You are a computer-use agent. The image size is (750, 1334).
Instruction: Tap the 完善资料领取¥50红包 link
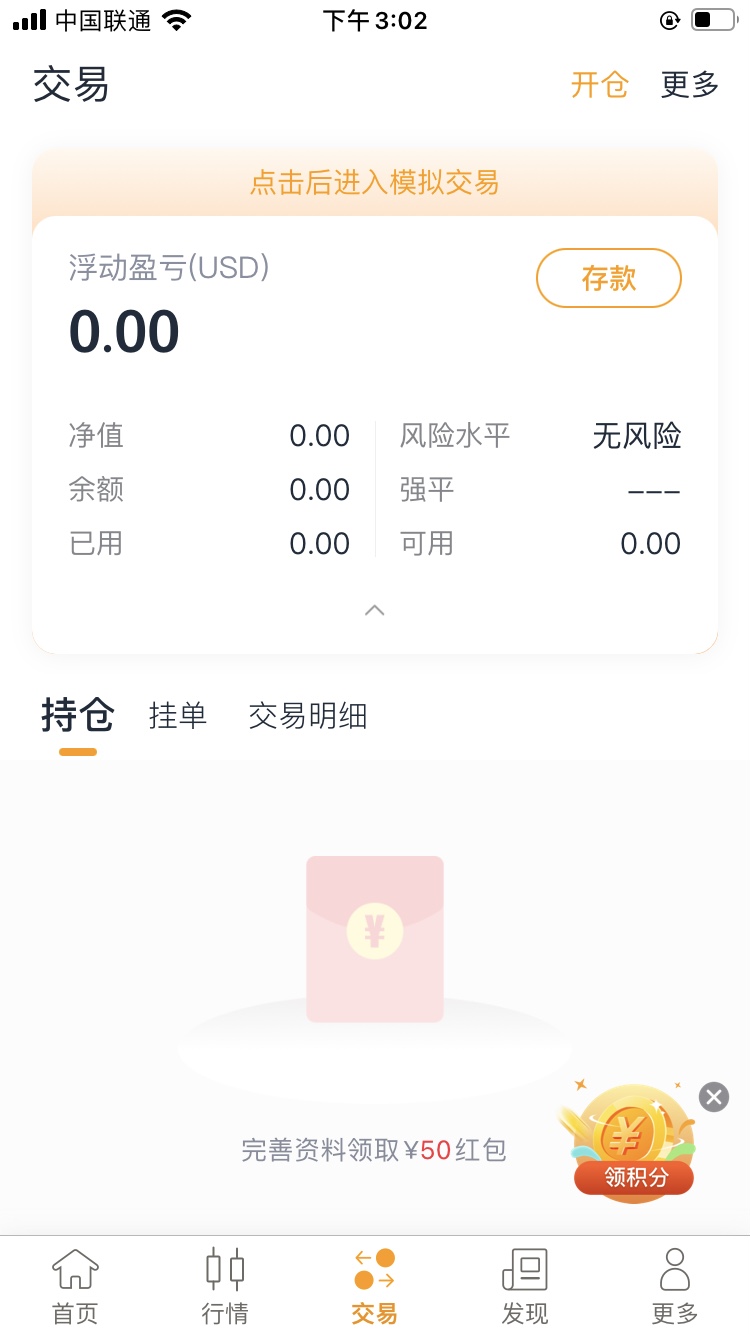[x=375, y=1150]
